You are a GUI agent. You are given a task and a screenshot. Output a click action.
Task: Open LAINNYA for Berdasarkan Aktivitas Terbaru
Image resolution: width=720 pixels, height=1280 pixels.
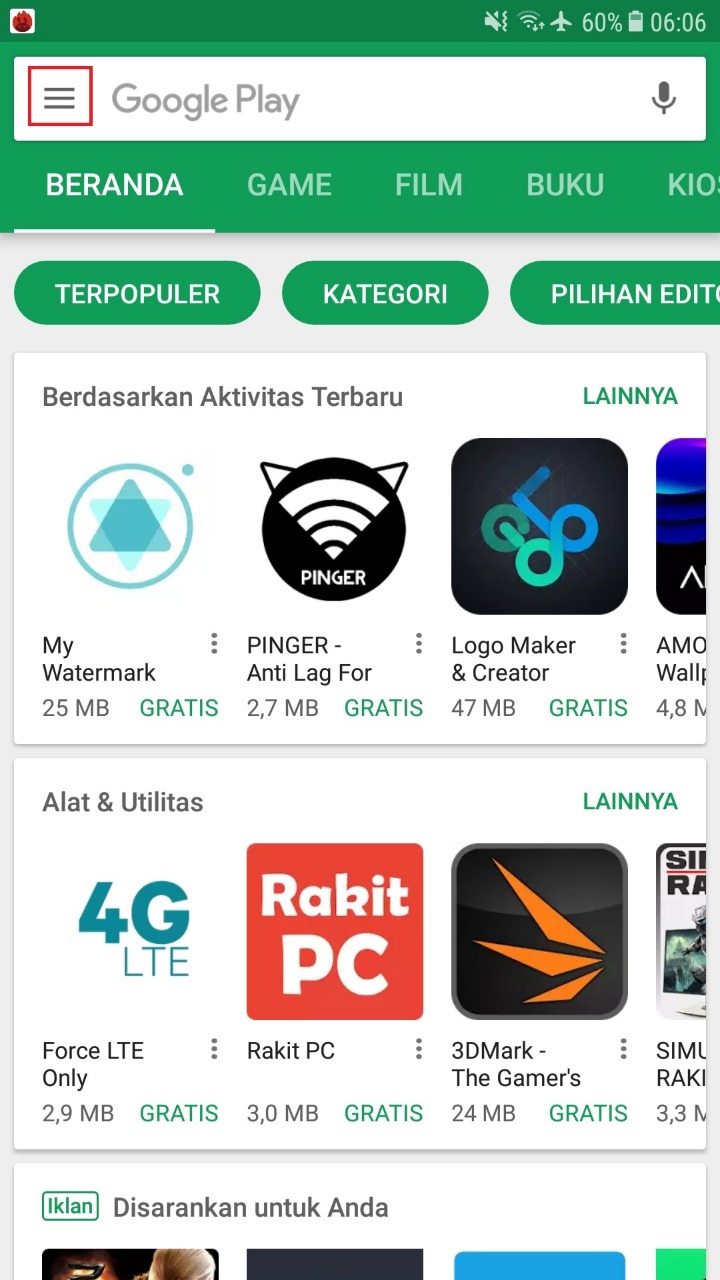point(630,396)
